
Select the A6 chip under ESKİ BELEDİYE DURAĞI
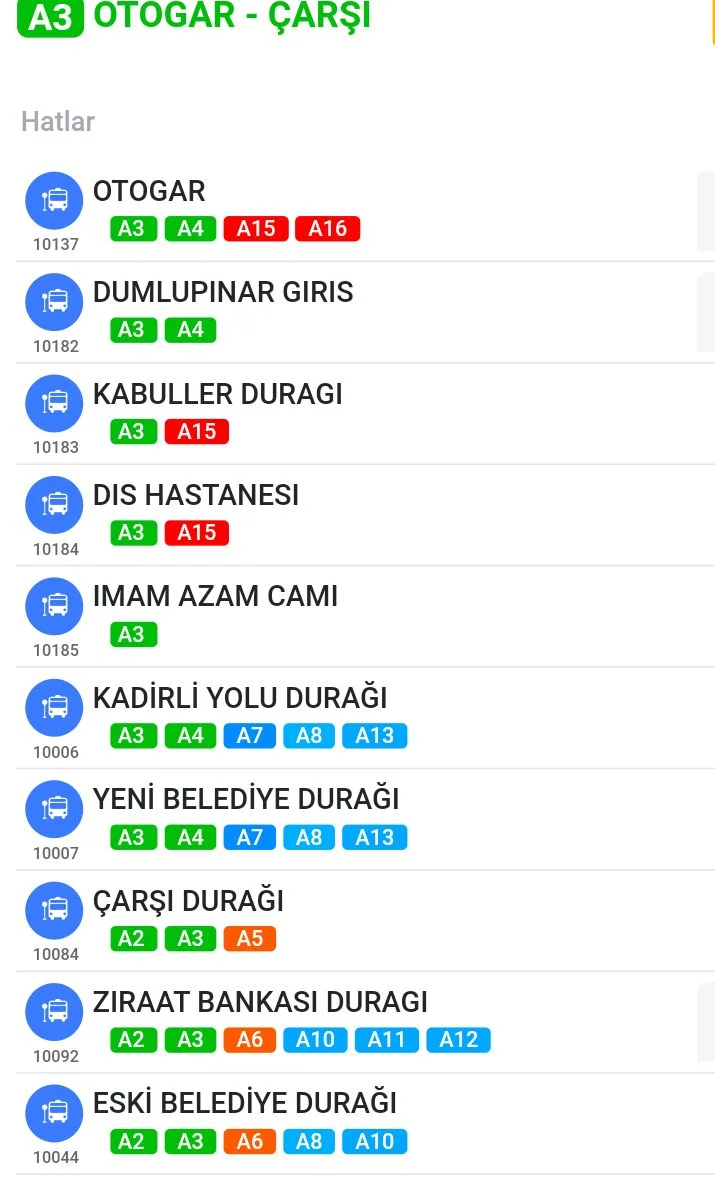click(x=250, y=1142)
